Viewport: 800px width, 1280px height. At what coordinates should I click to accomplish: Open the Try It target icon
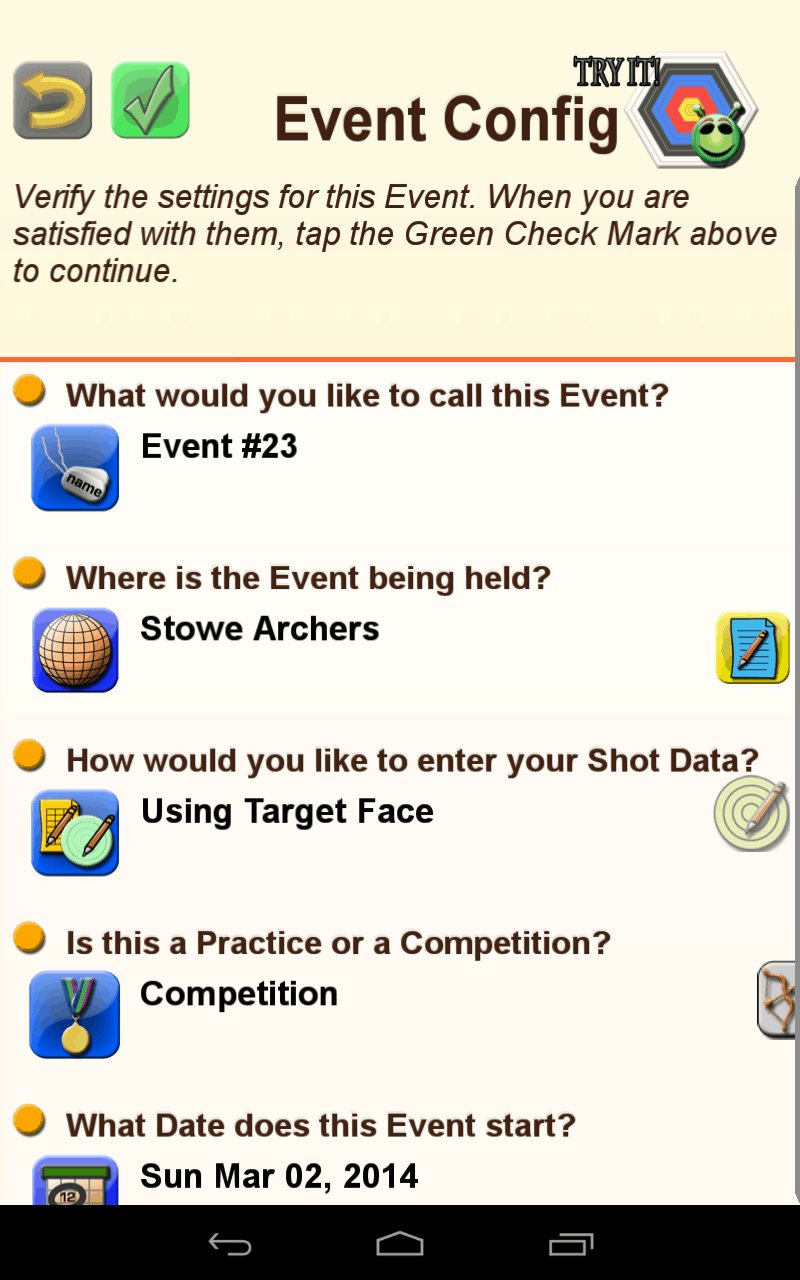tap(680, 110)
